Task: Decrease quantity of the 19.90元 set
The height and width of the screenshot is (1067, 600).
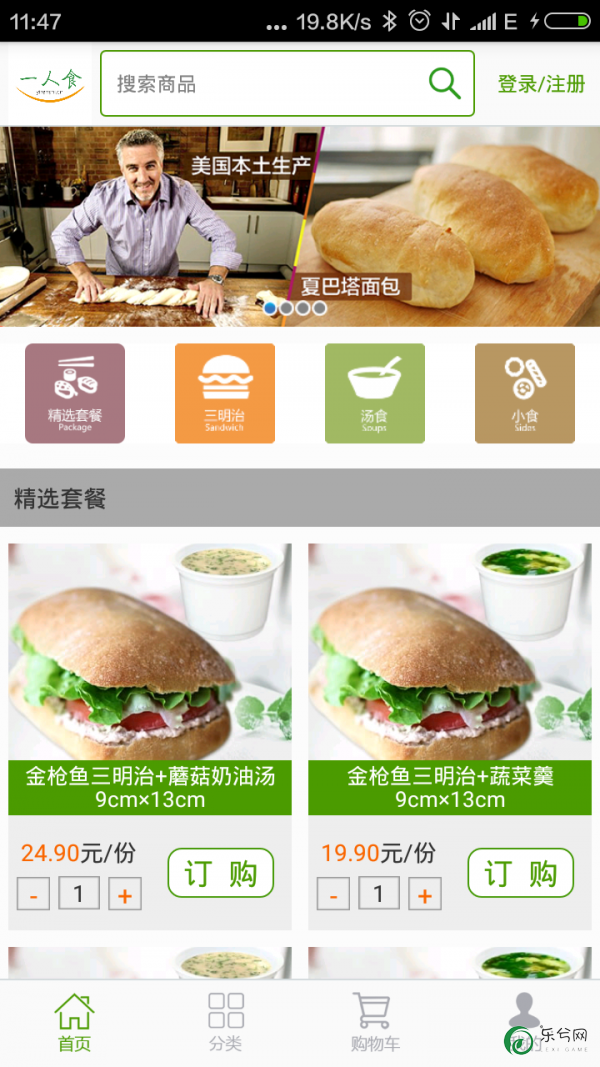Action: (x=334, y=895)
